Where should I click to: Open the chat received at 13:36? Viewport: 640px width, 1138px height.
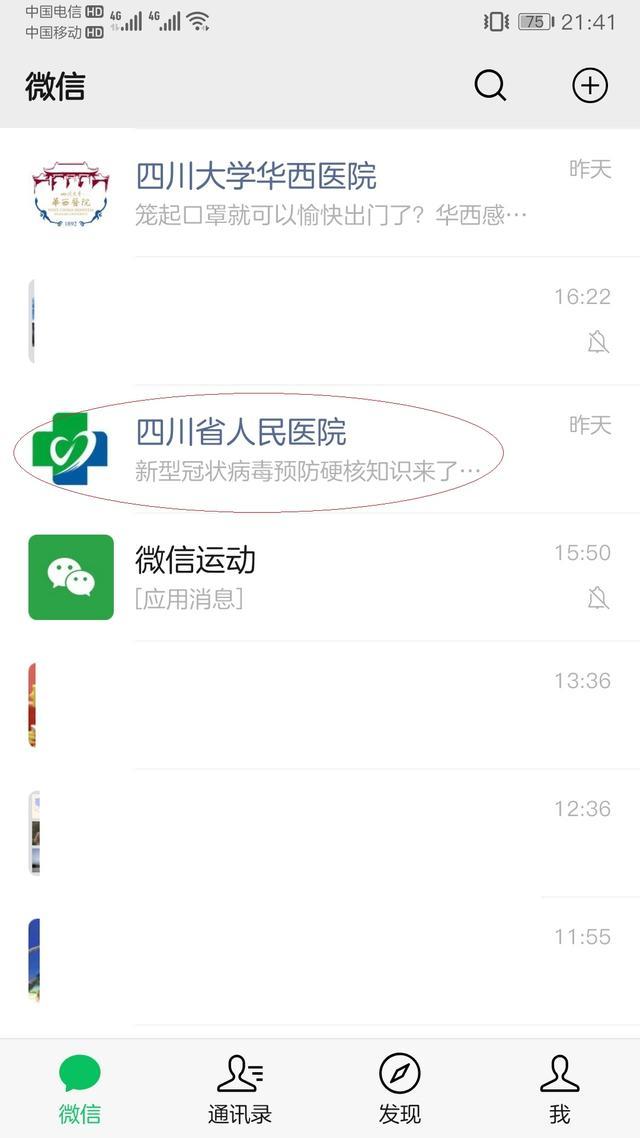[320, 705]
